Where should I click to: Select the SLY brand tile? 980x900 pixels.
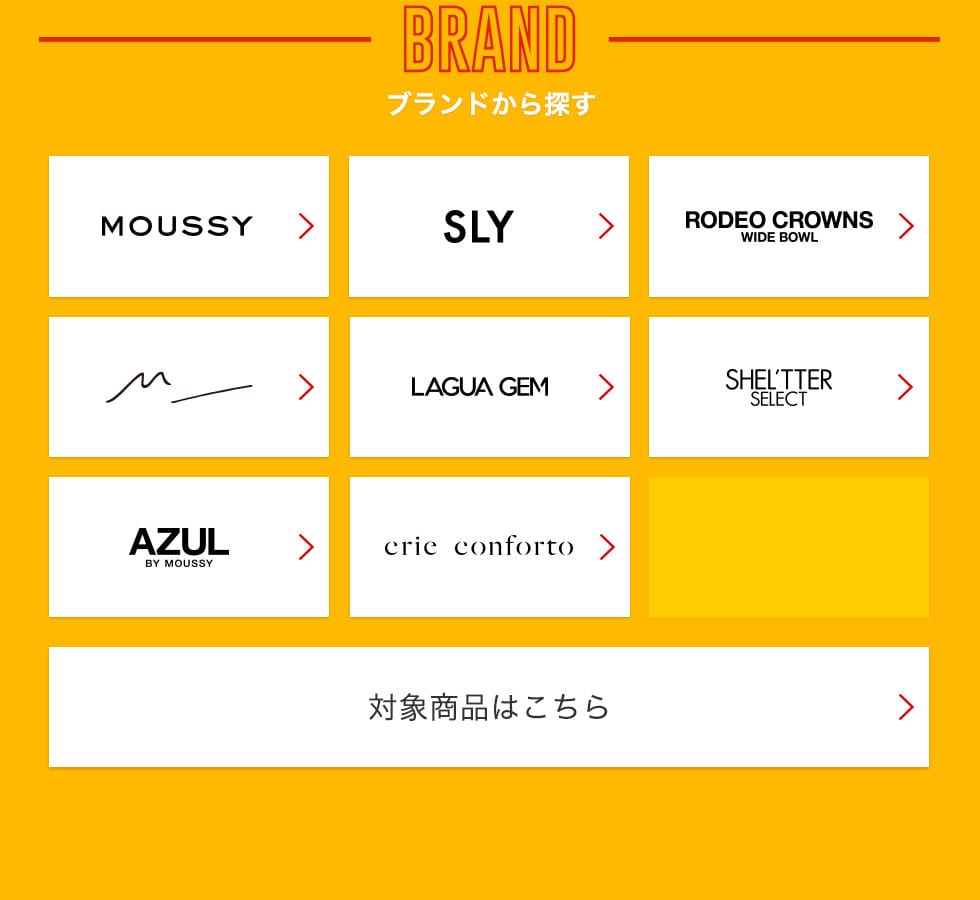click(x=489, y=226)
